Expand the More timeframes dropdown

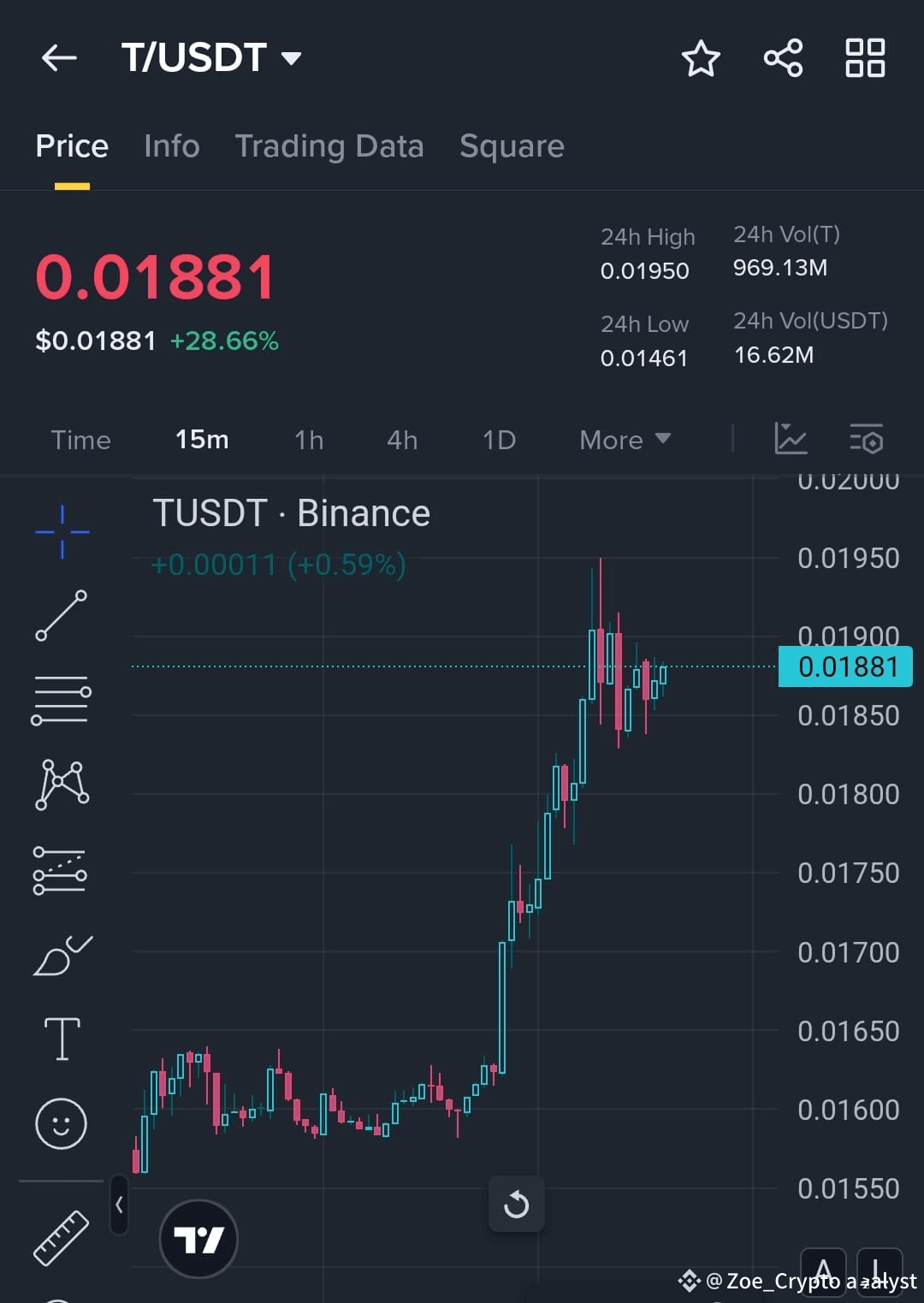pos(624,439)
